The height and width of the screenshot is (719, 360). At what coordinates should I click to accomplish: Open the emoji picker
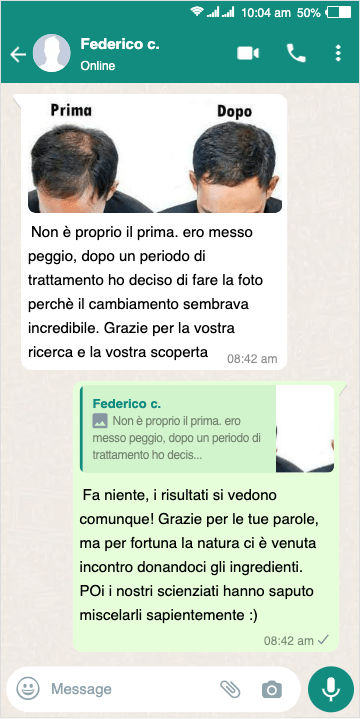click(28, 688)
